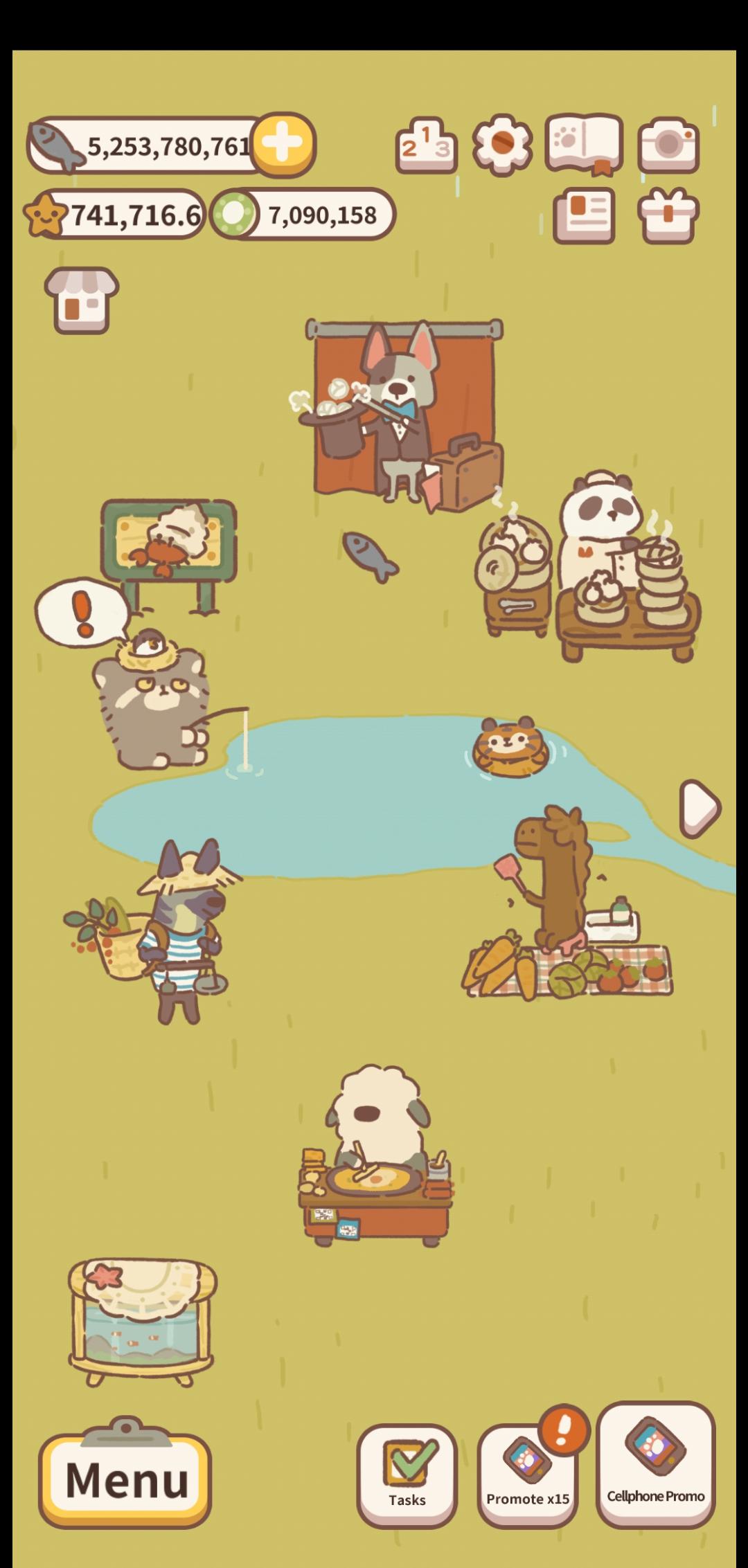This screenshot has height=1568, width=748.
Task: Open the rankings podium icon
Action: (x=426, y=145)
